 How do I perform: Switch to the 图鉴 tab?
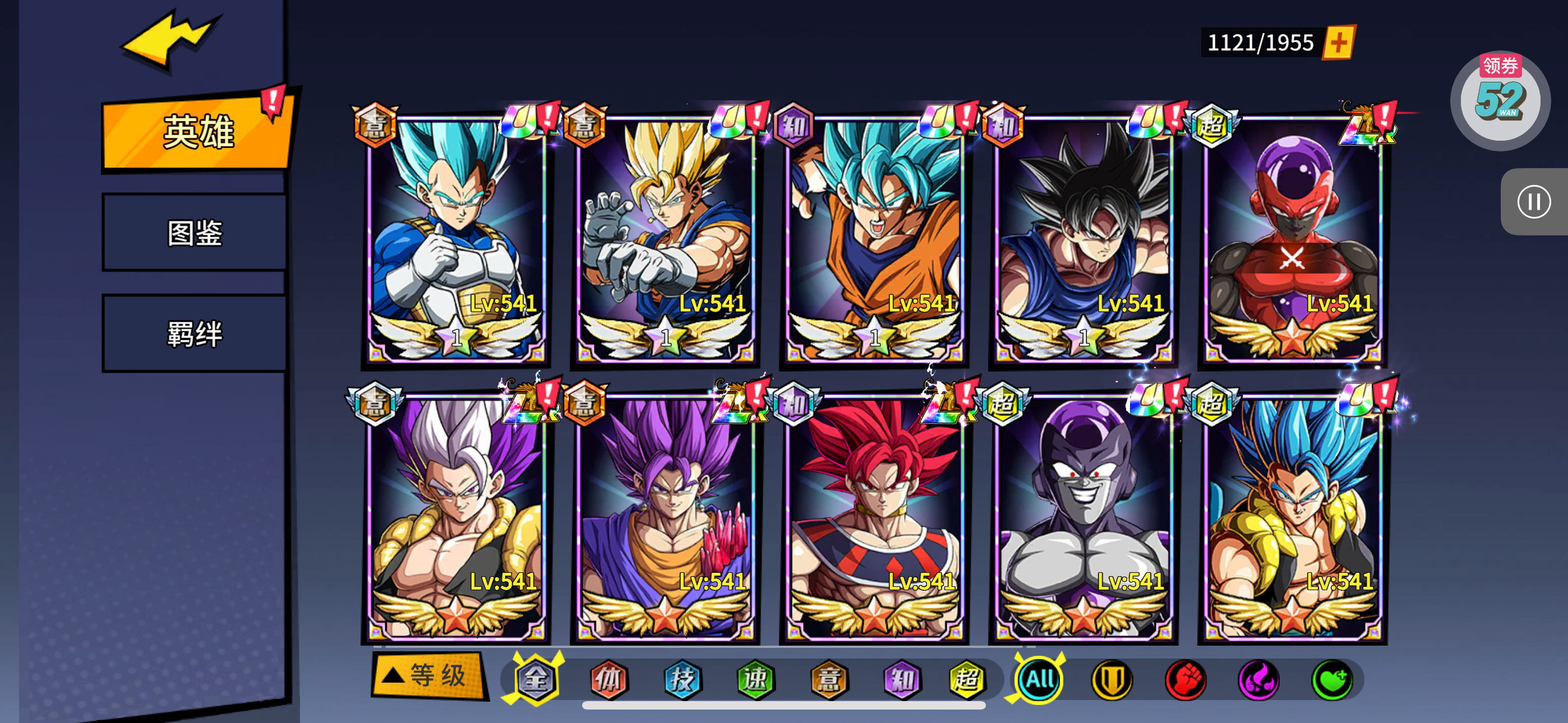click(195, 233)
